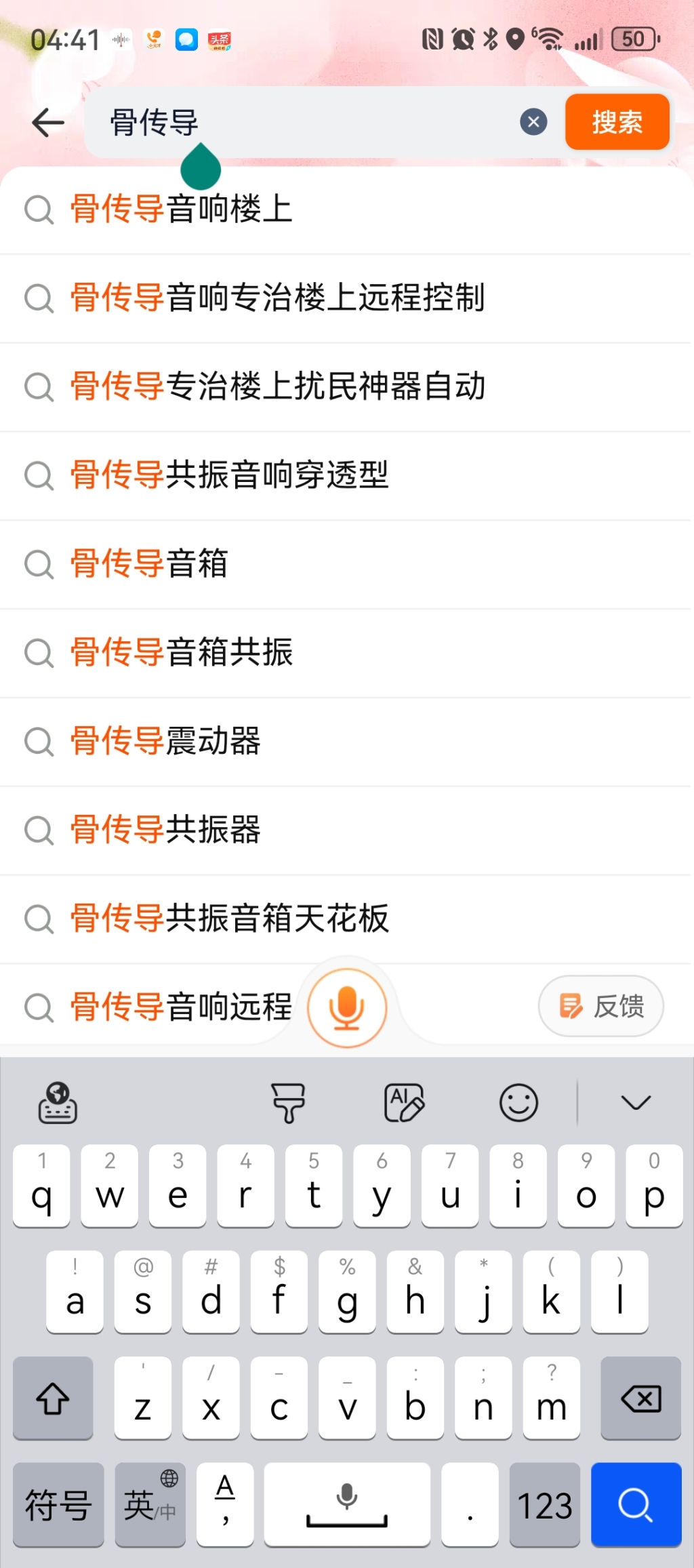Clear the search text with the X
This screenshot has width=694, height=1568.
coord(533,122)
